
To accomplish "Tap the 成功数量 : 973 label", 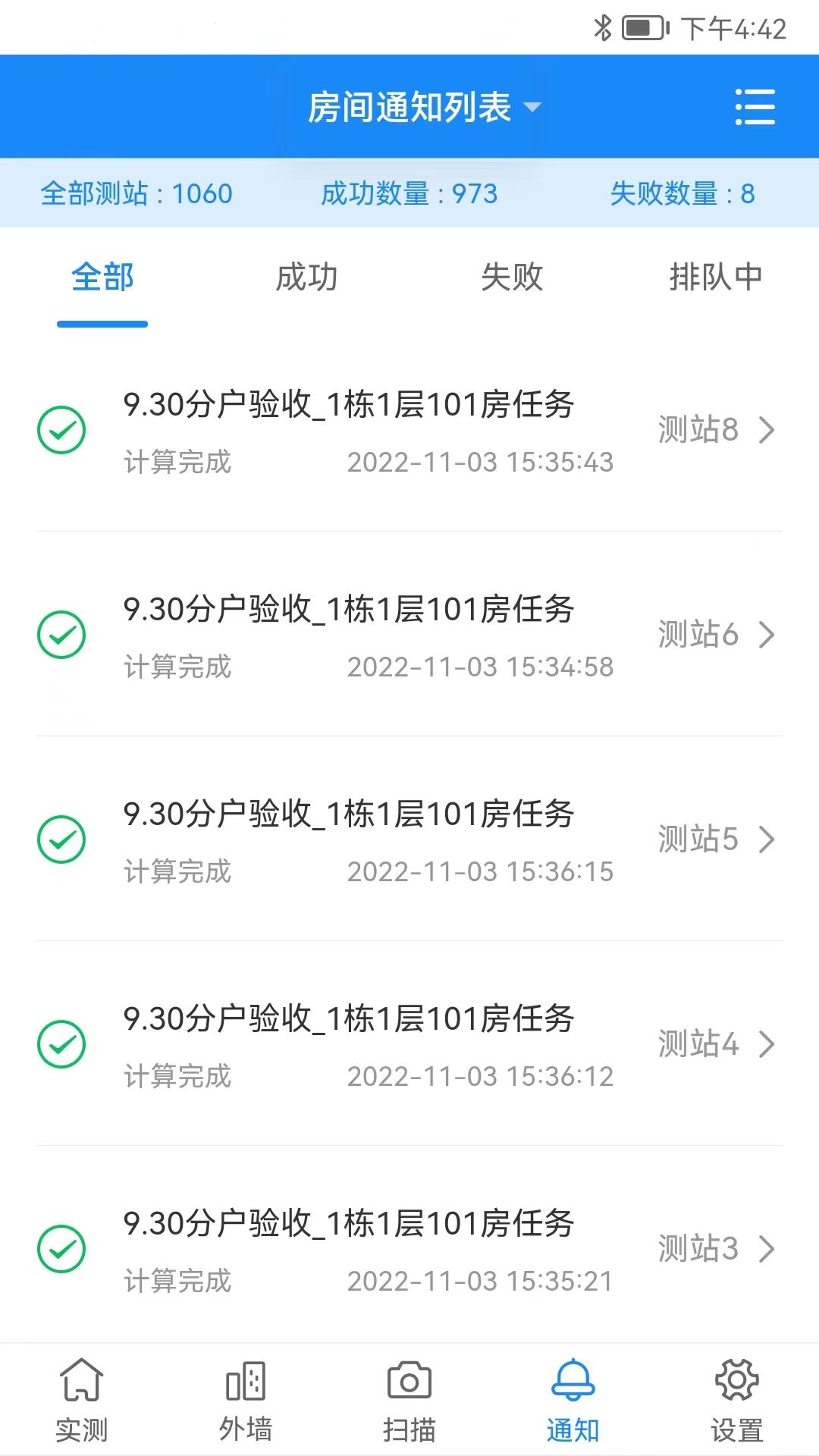I will click(x=409, y=194).
